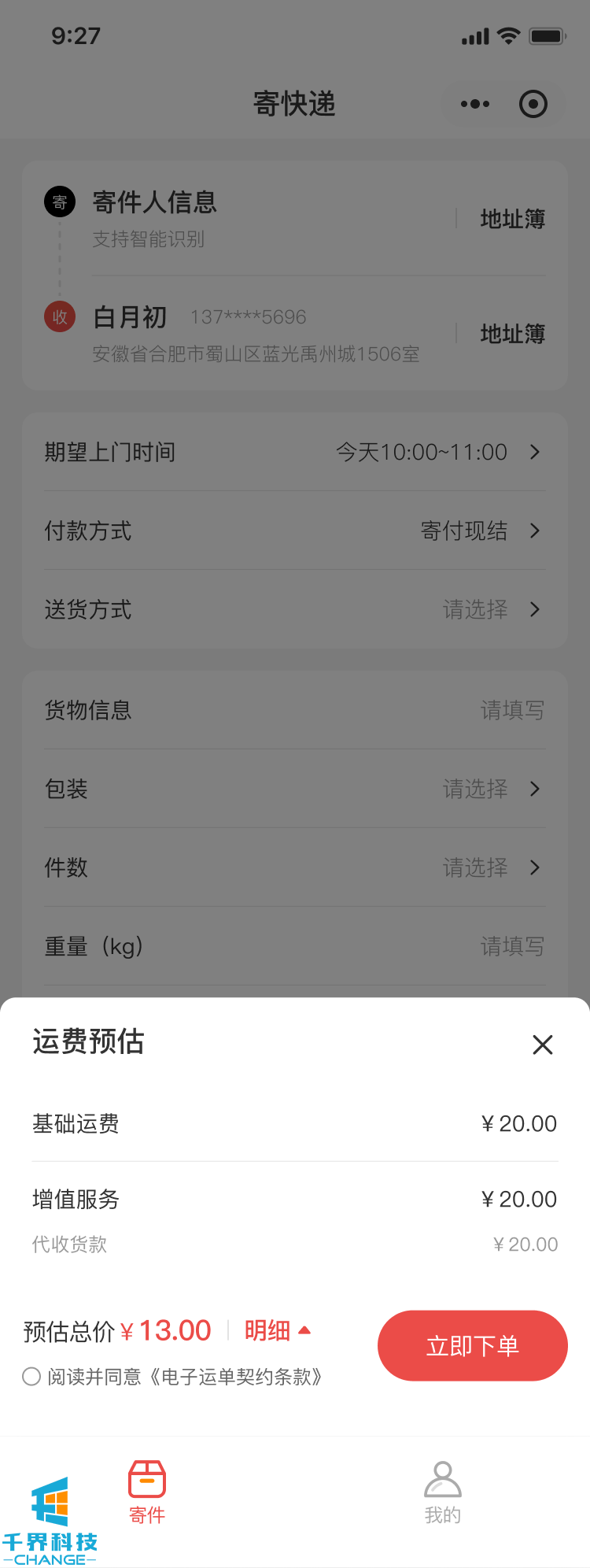Close the mini-program with the circle icon

click(x=533, y=104)
